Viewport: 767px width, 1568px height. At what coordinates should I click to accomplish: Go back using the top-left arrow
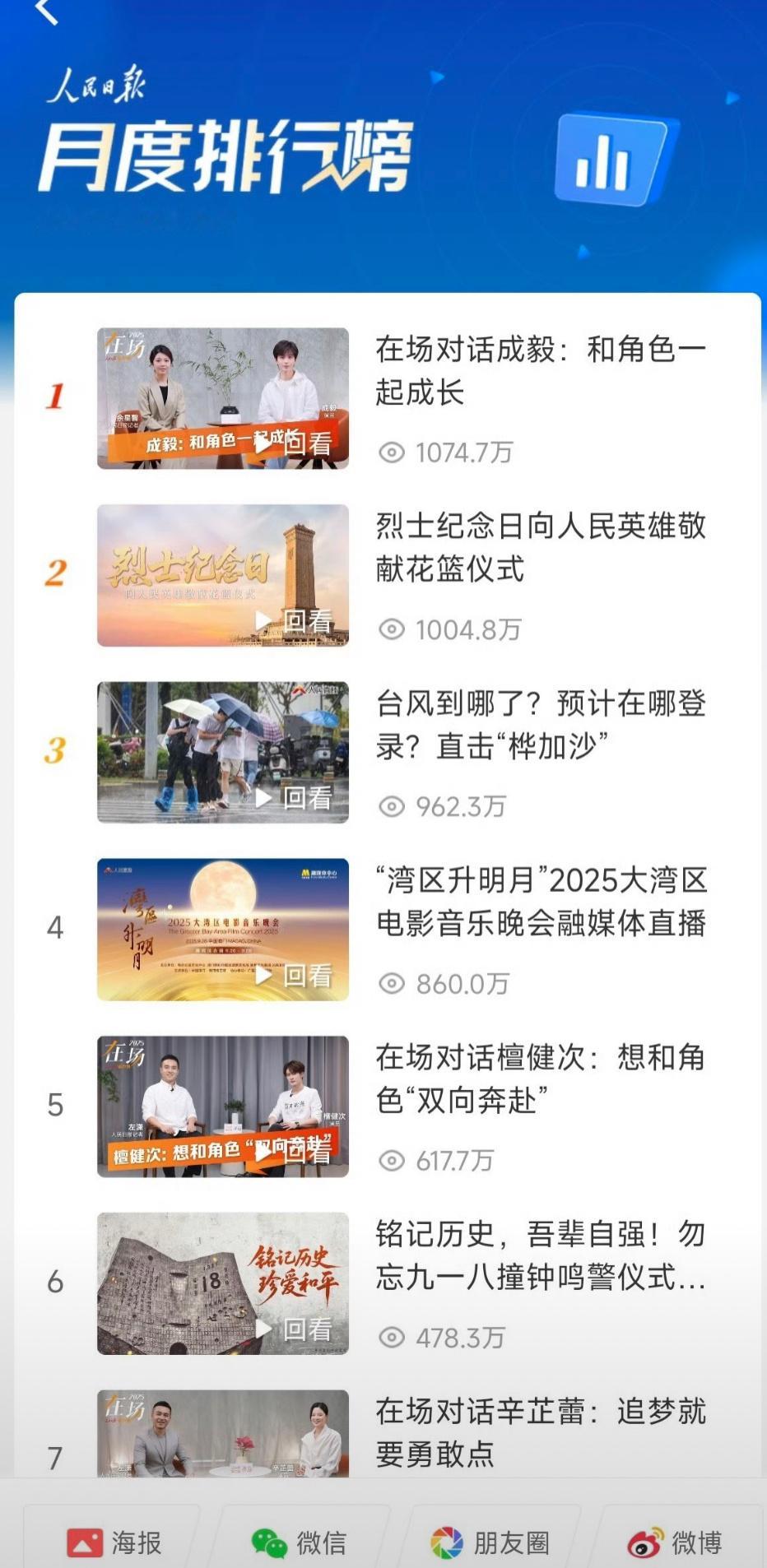click(47, 12)
